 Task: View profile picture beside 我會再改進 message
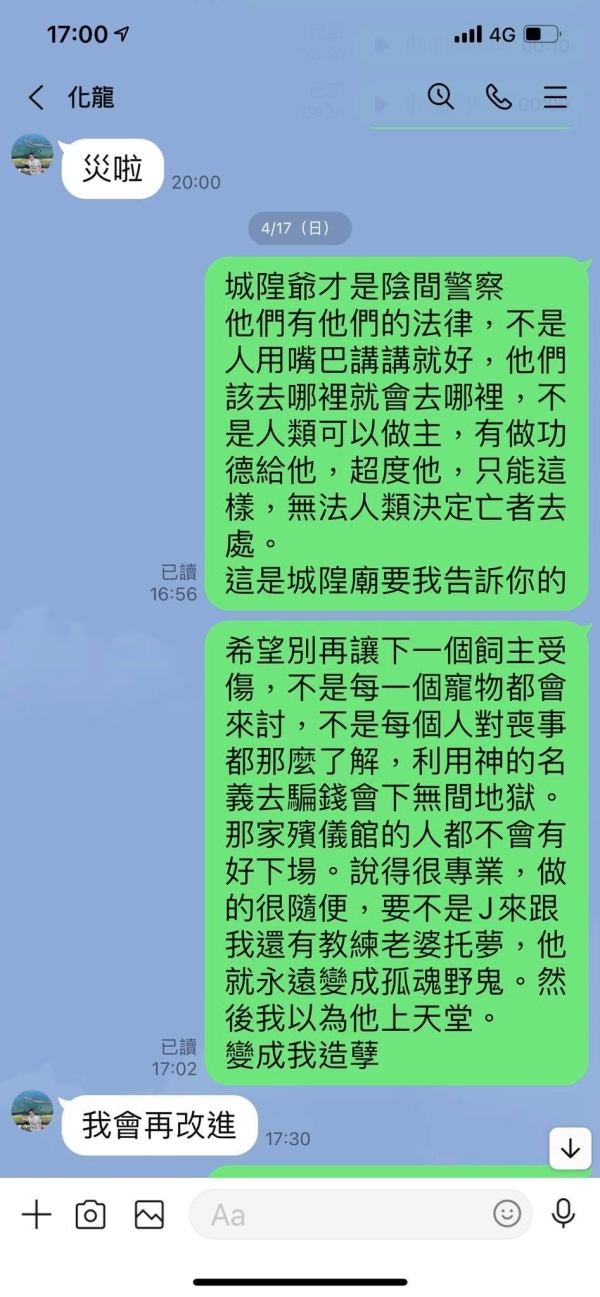(x=32, y=1111)
